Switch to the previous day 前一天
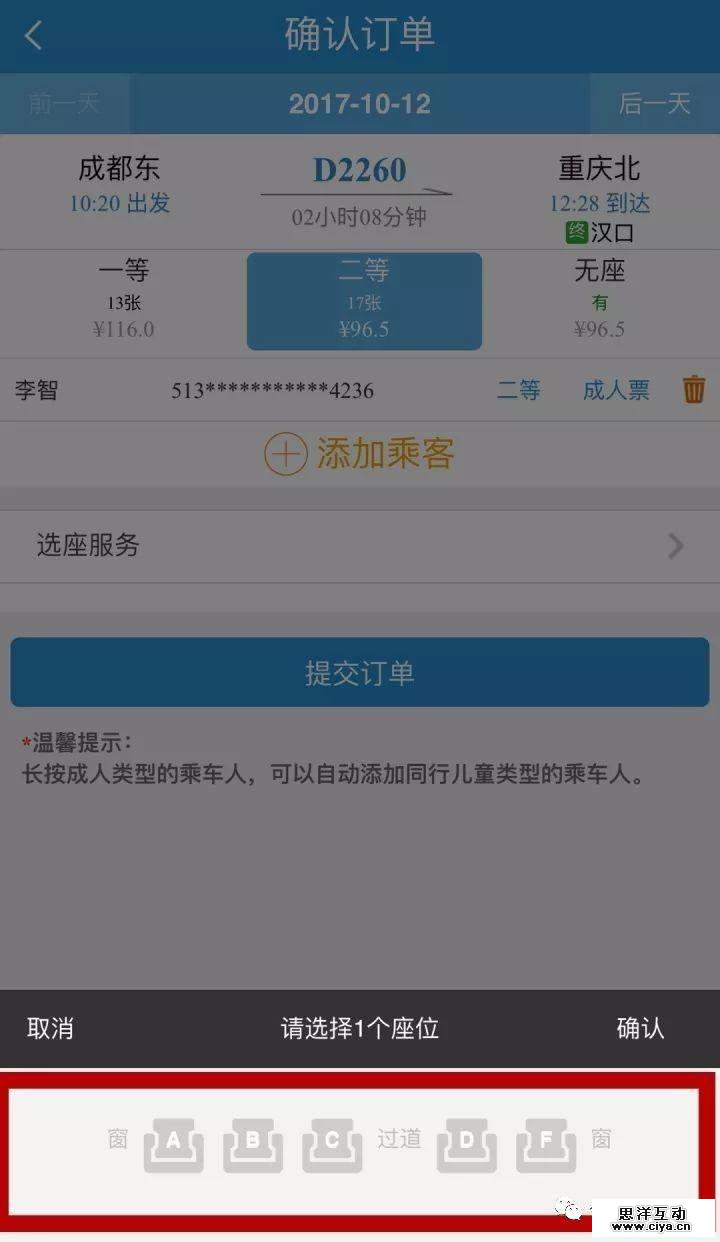 (64, 104)
